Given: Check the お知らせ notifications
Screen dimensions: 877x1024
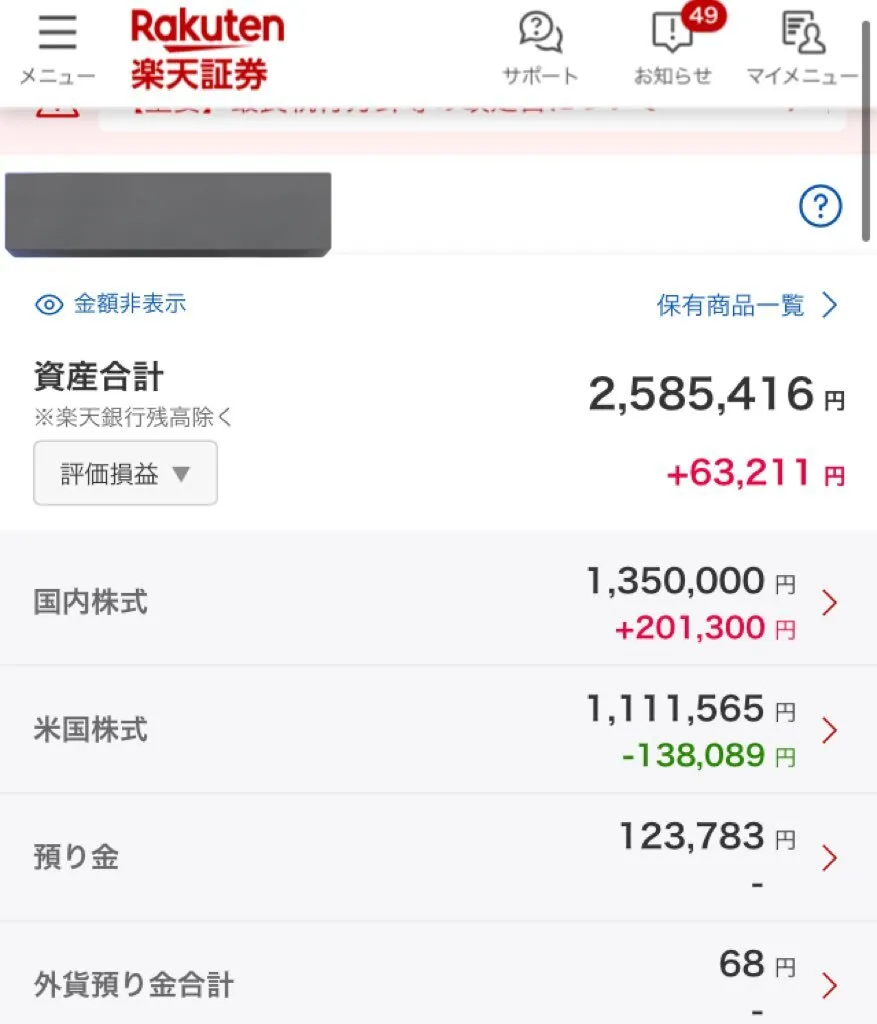Looking at the screenshot, I should 672,47.
